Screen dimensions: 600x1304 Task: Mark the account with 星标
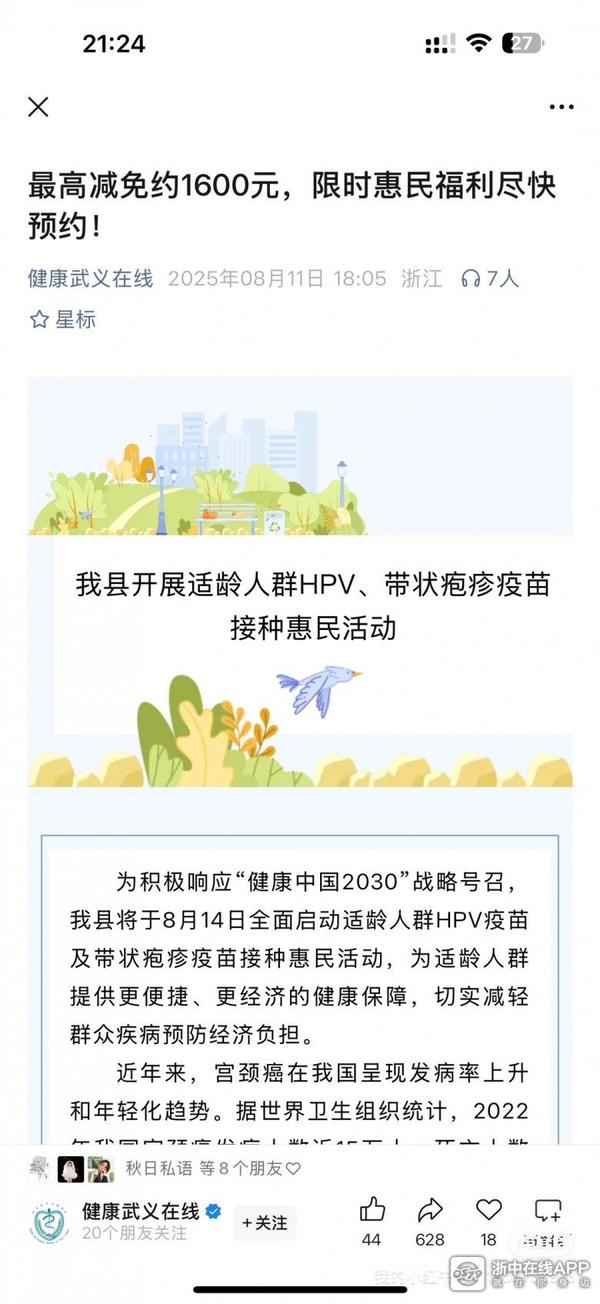pyautogui.click(x=63, y=320)
